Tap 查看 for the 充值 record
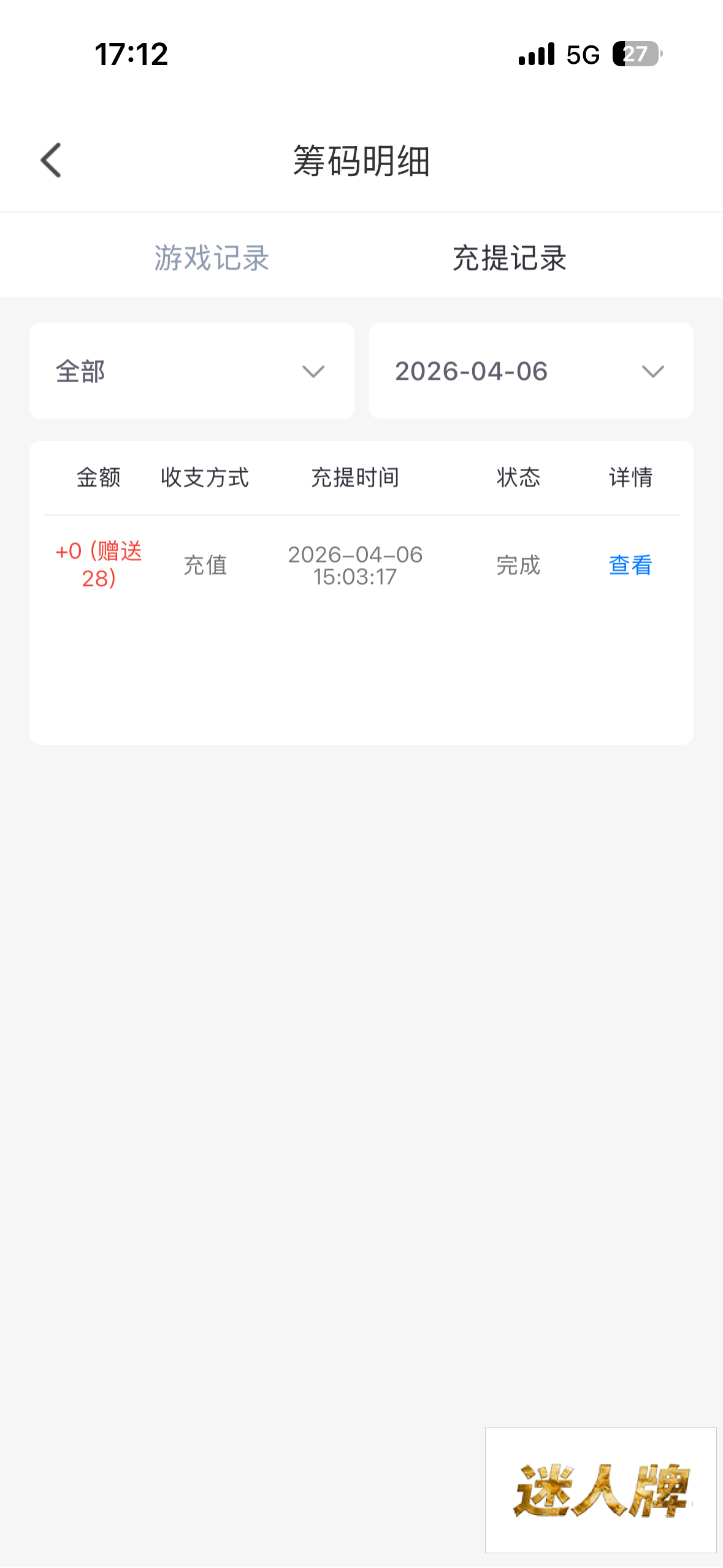Screen dimensions: 723x1568 click(x=630, y=565)
